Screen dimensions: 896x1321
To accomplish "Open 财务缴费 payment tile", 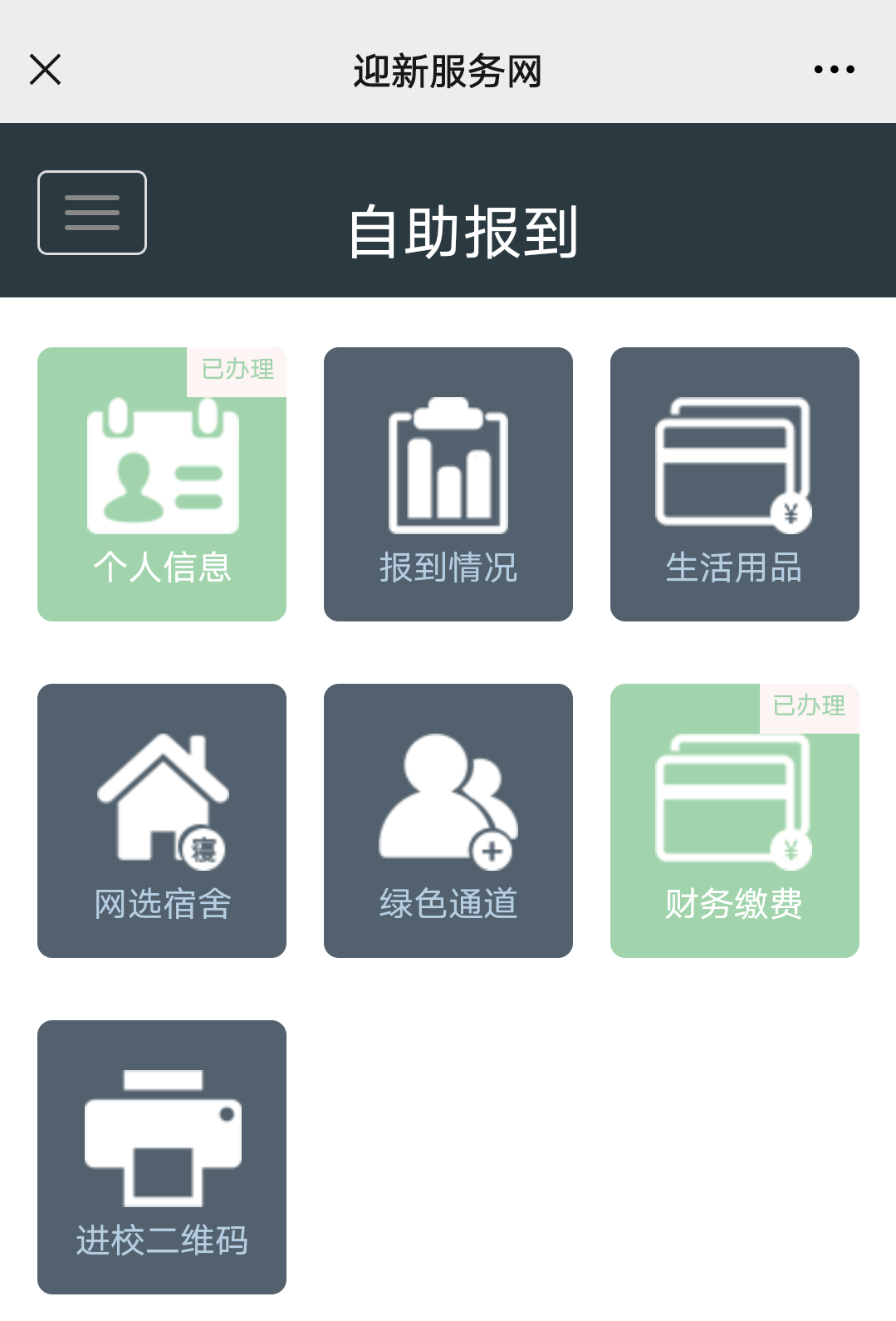I will click(x=735, y=821).
